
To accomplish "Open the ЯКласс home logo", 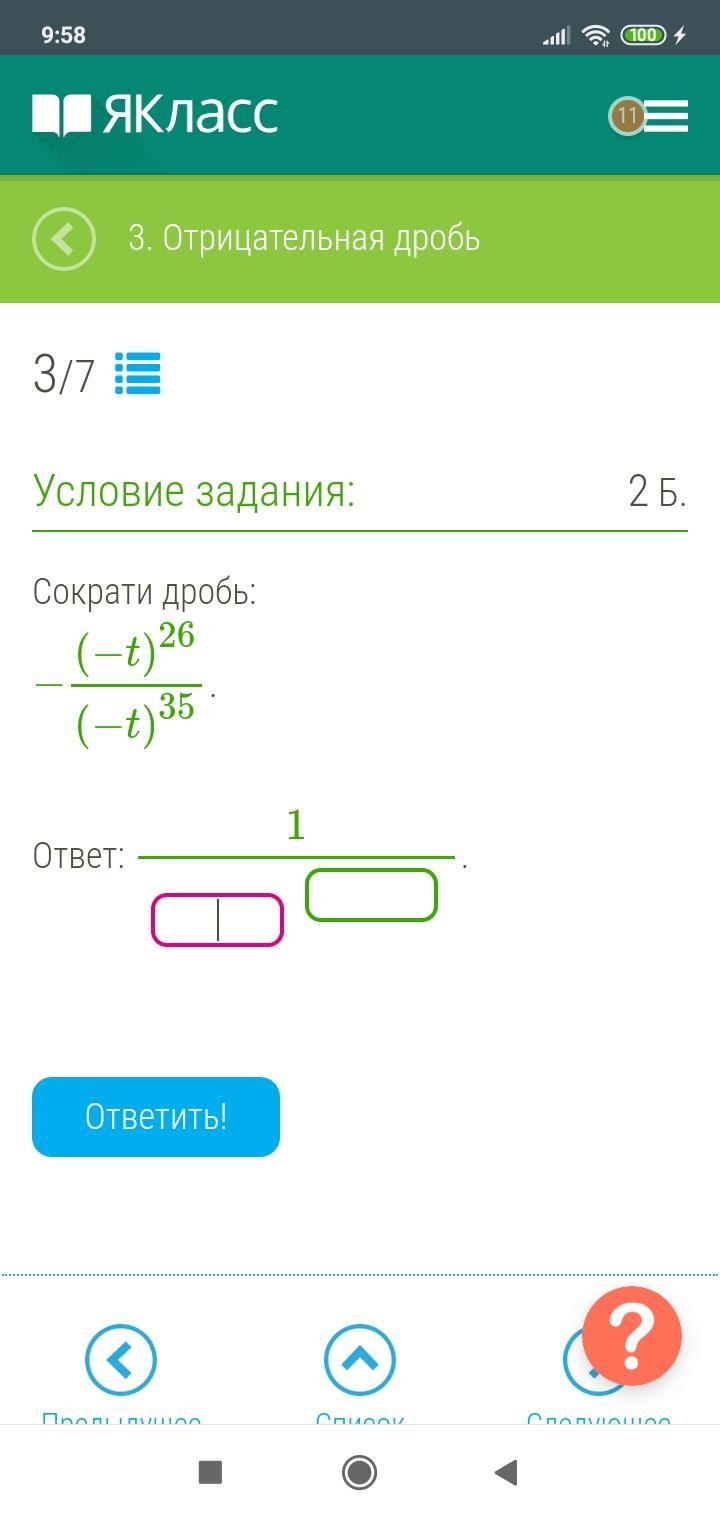I will pyautogui.click(x=155, y=115).
